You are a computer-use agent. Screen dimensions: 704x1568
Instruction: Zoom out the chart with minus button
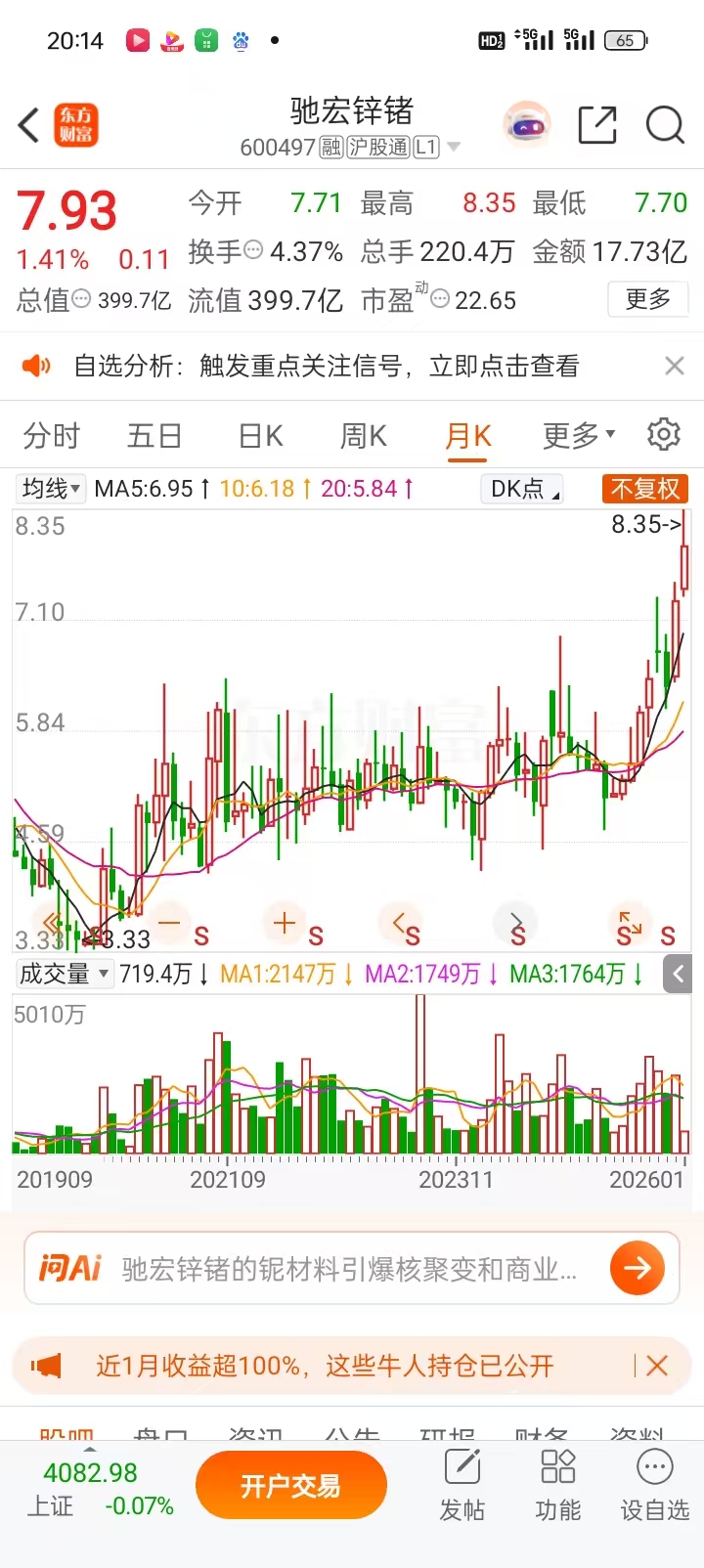pos(169,922)
